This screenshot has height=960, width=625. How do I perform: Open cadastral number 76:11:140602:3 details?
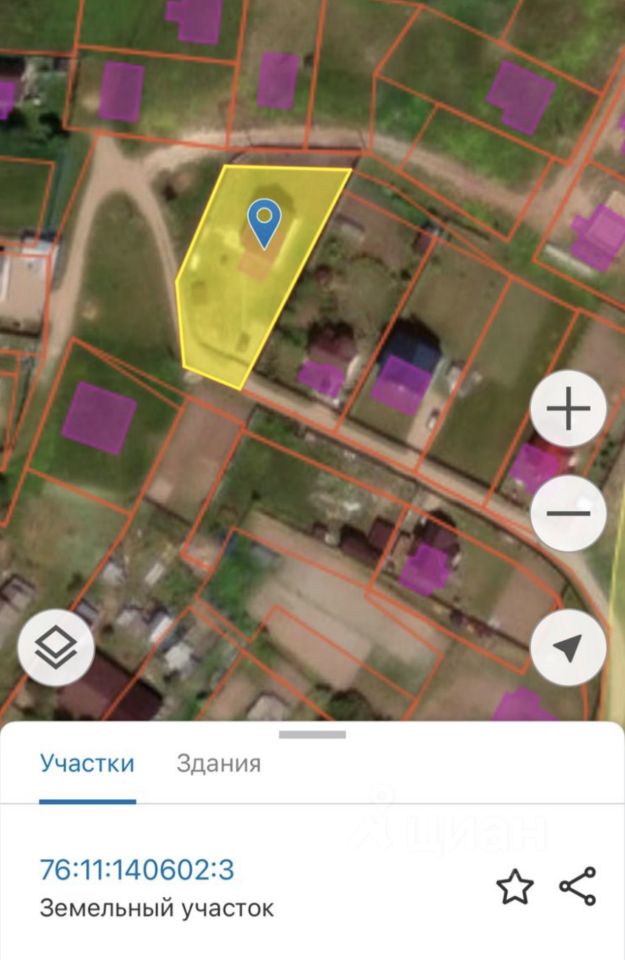pos(137,870)
